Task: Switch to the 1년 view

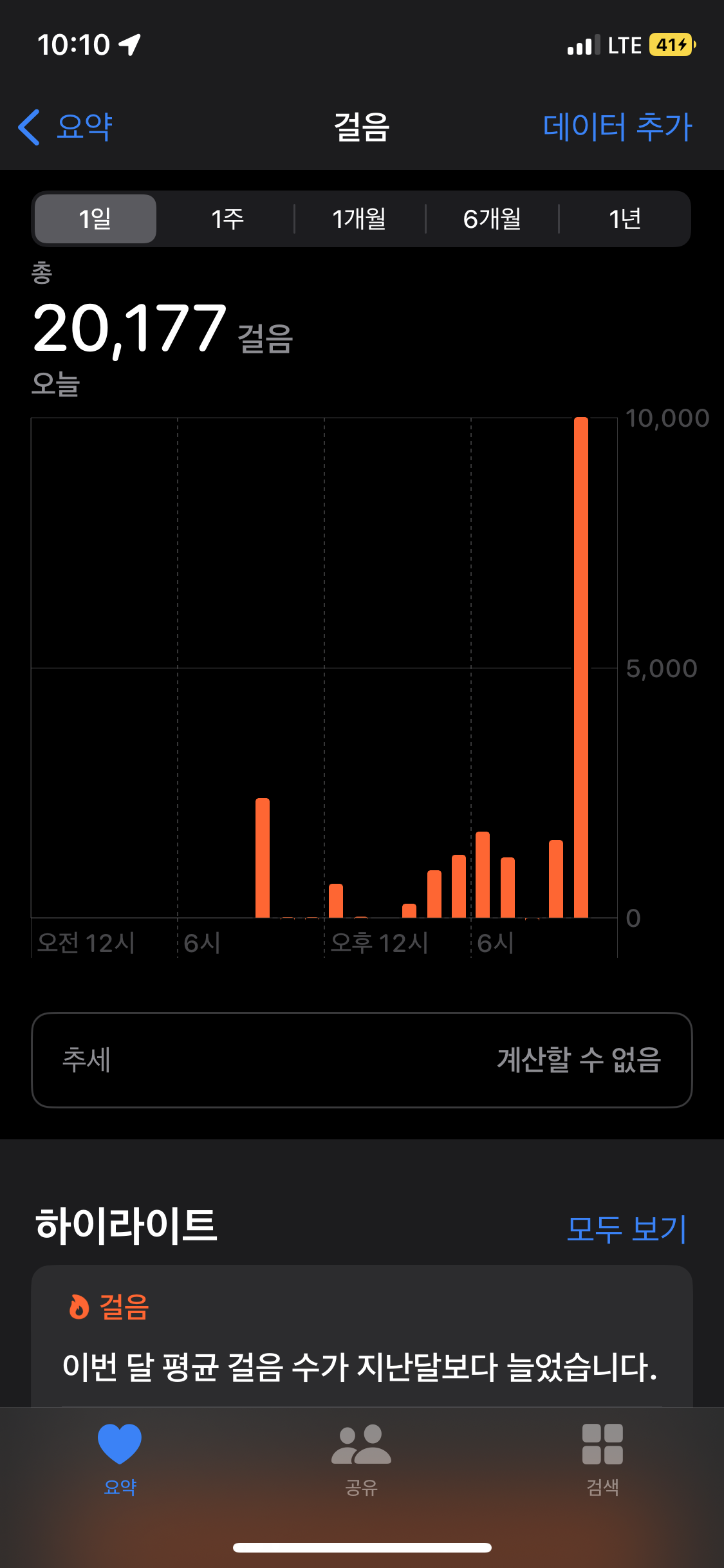Action: (624, 219)
